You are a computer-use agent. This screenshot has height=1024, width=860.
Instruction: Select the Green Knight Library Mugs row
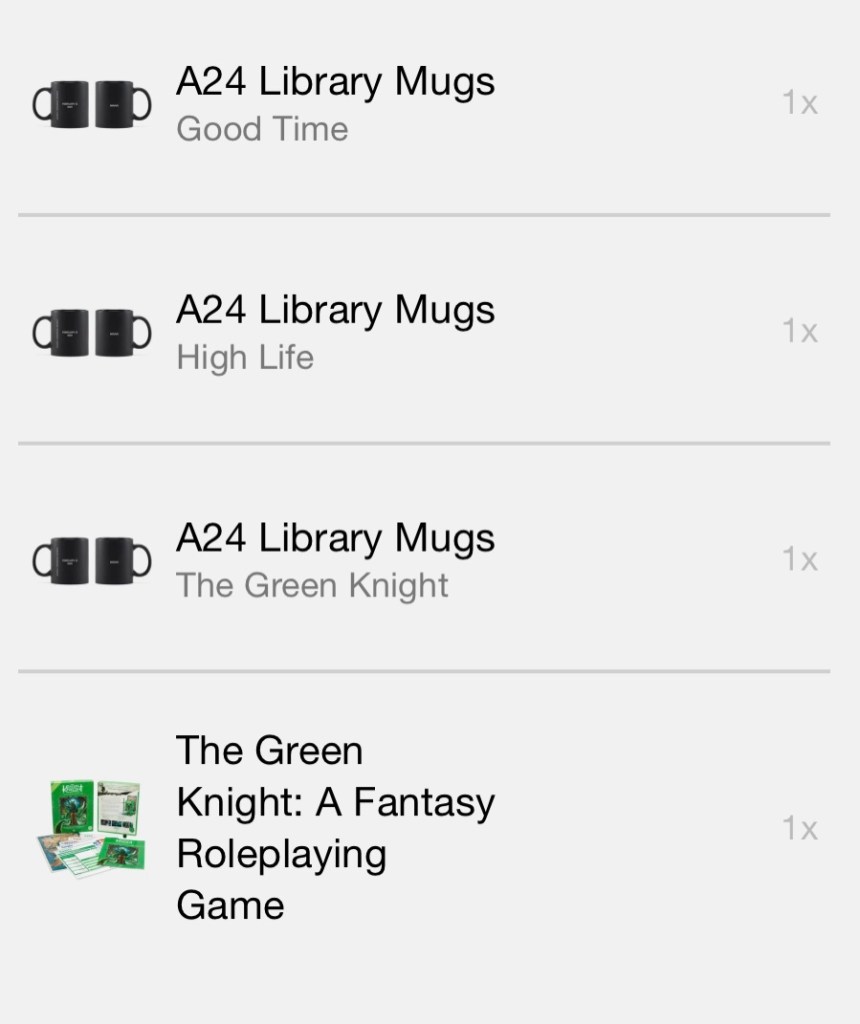[x=335, y=560]
